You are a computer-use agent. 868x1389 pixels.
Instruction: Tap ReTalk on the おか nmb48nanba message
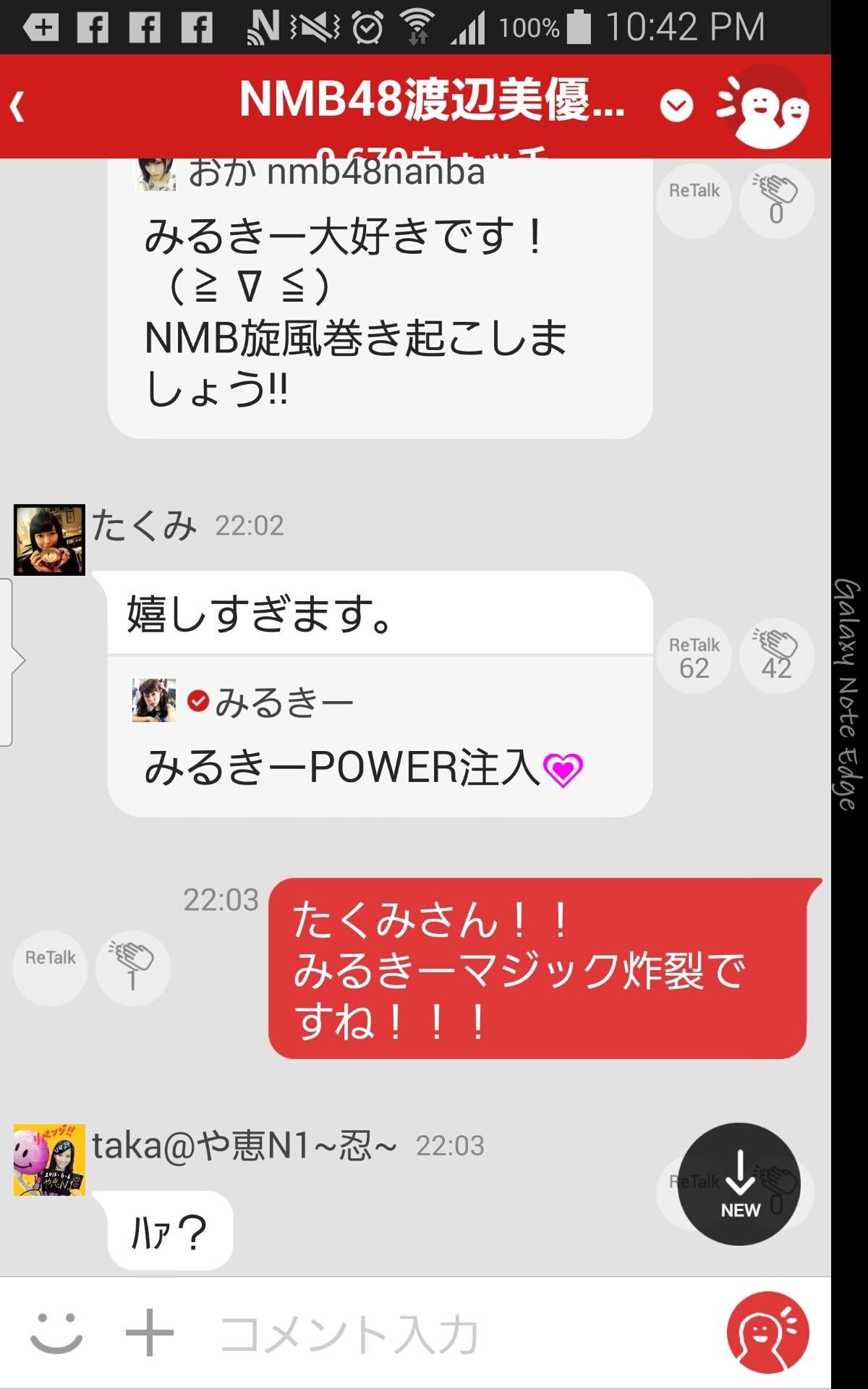(694, 200)
